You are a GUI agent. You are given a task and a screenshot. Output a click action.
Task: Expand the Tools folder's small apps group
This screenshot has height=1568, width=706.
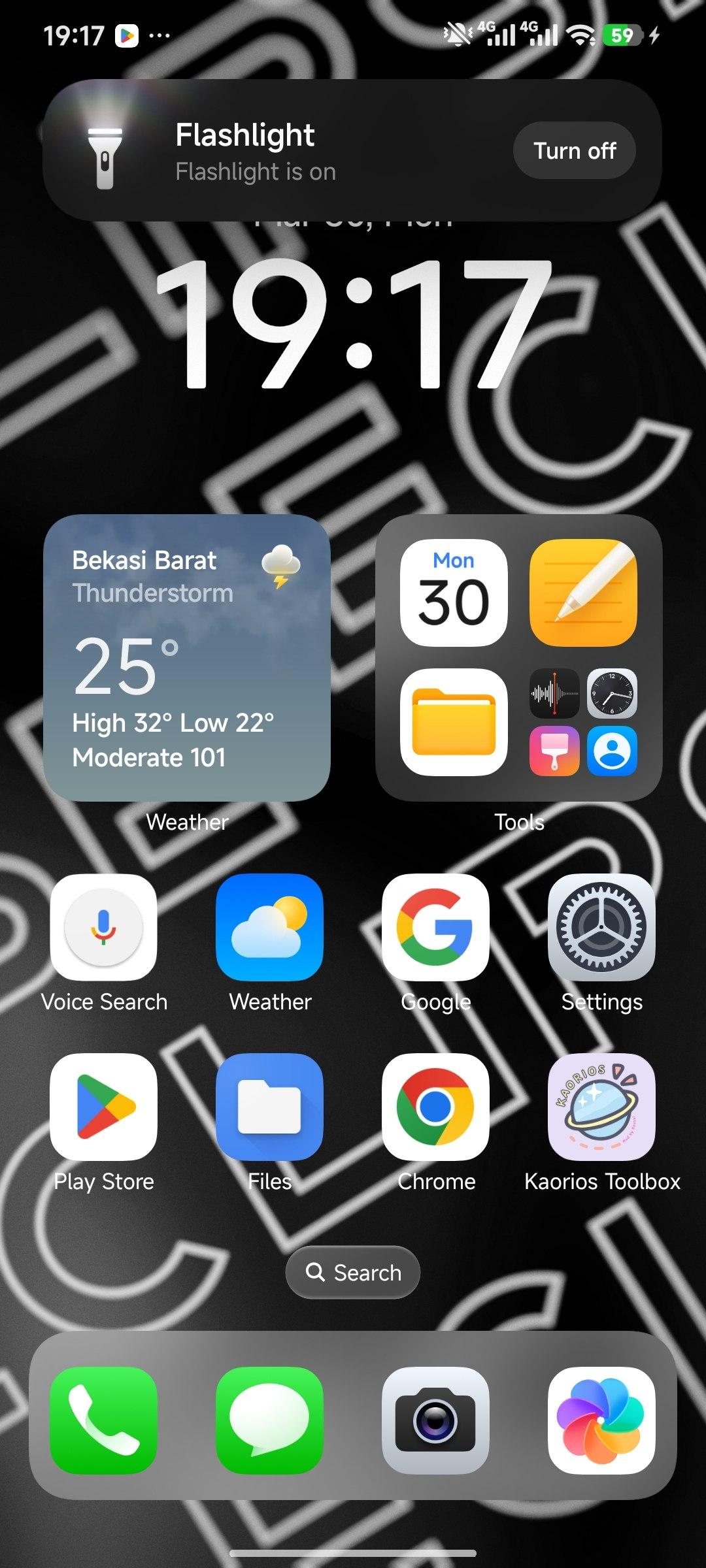point(583,722)
